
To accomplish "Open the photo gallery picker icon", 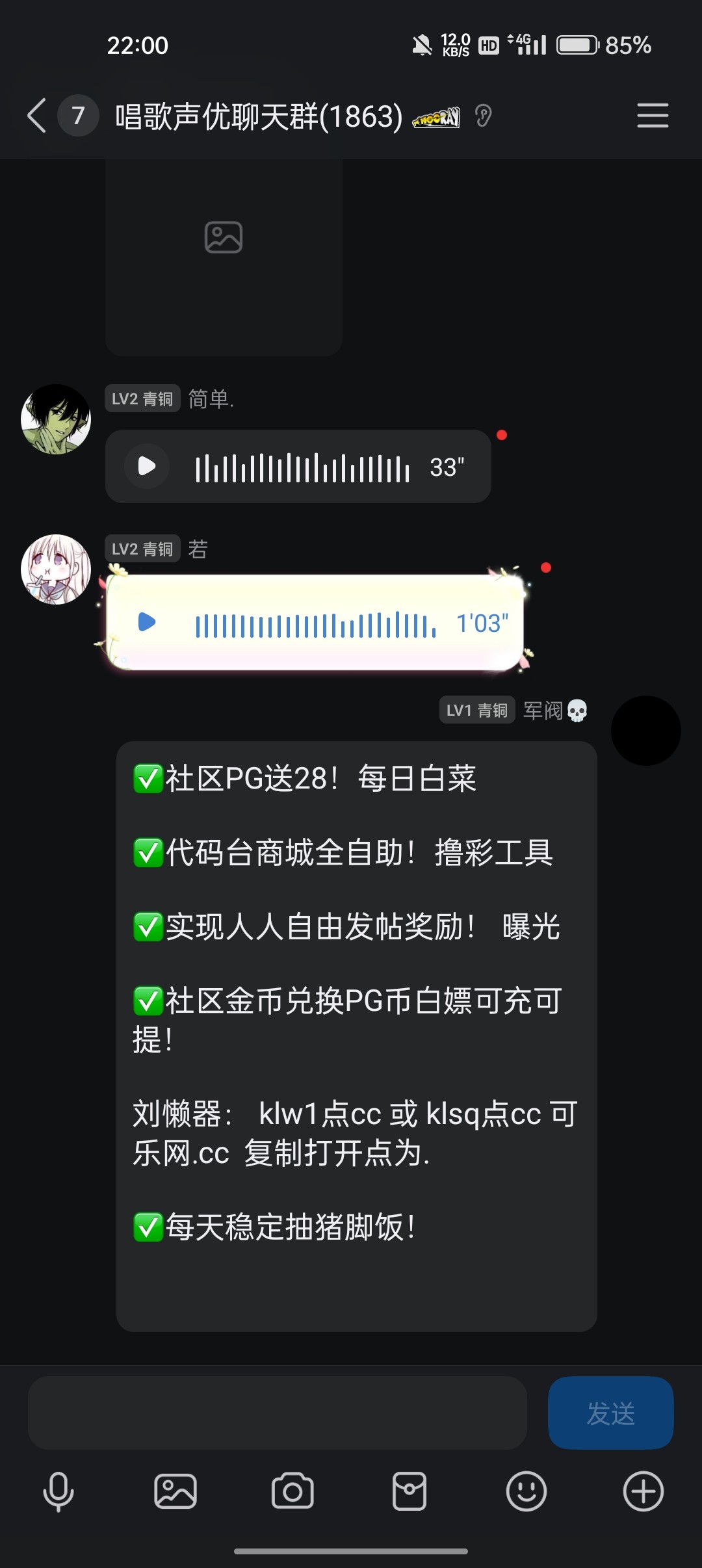I will coord(175,1491).
